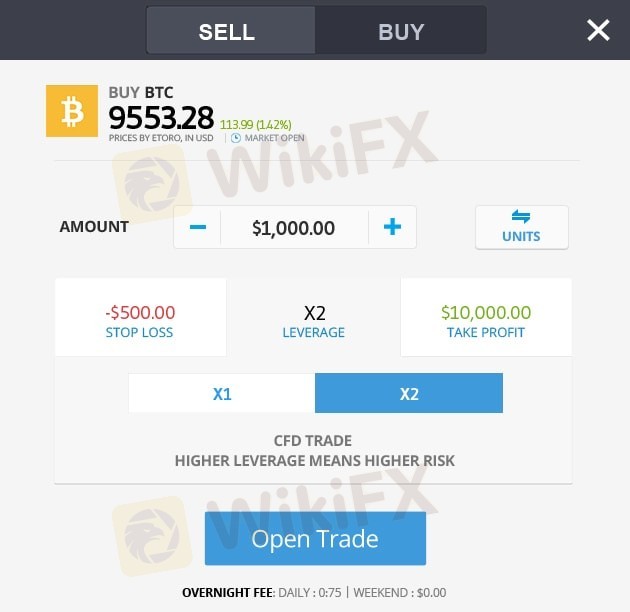Open the Take Profit setting

tap(486, 320)
